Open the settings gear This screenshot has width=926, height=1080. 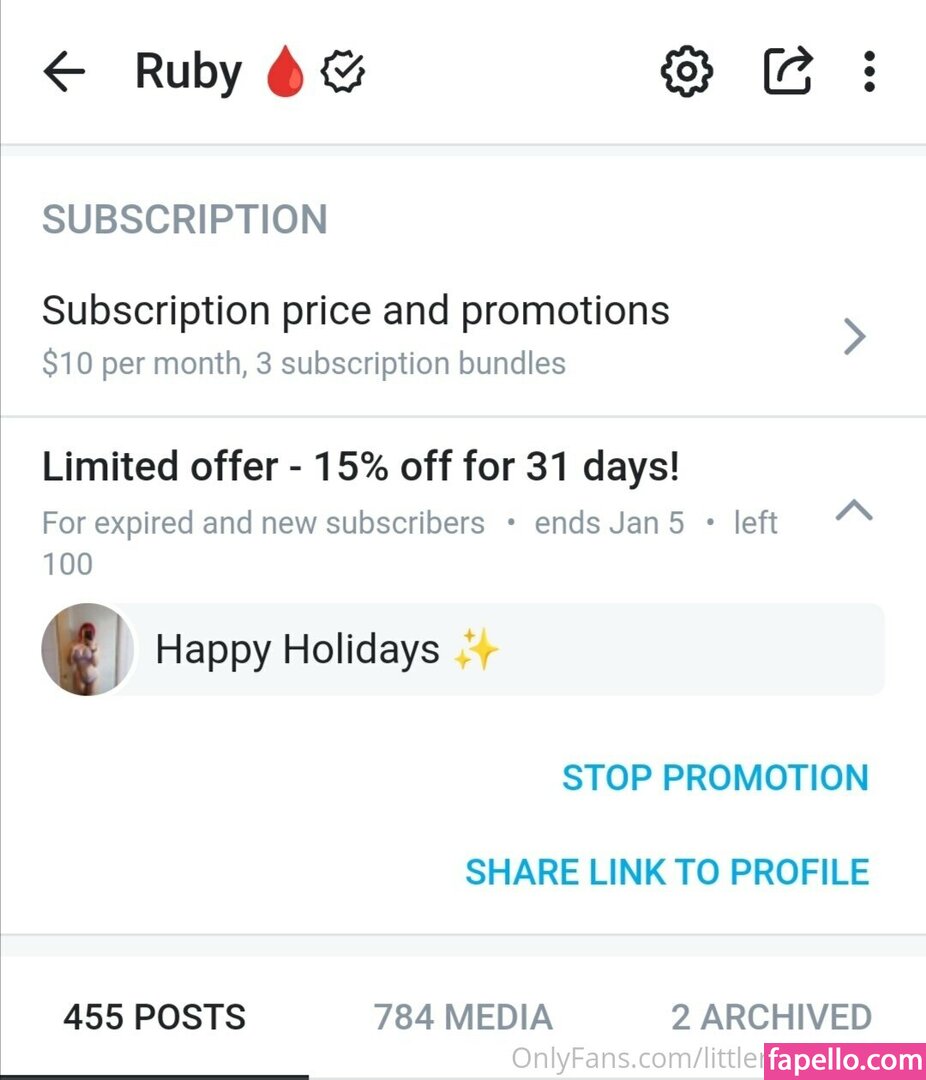coord(686,72)
